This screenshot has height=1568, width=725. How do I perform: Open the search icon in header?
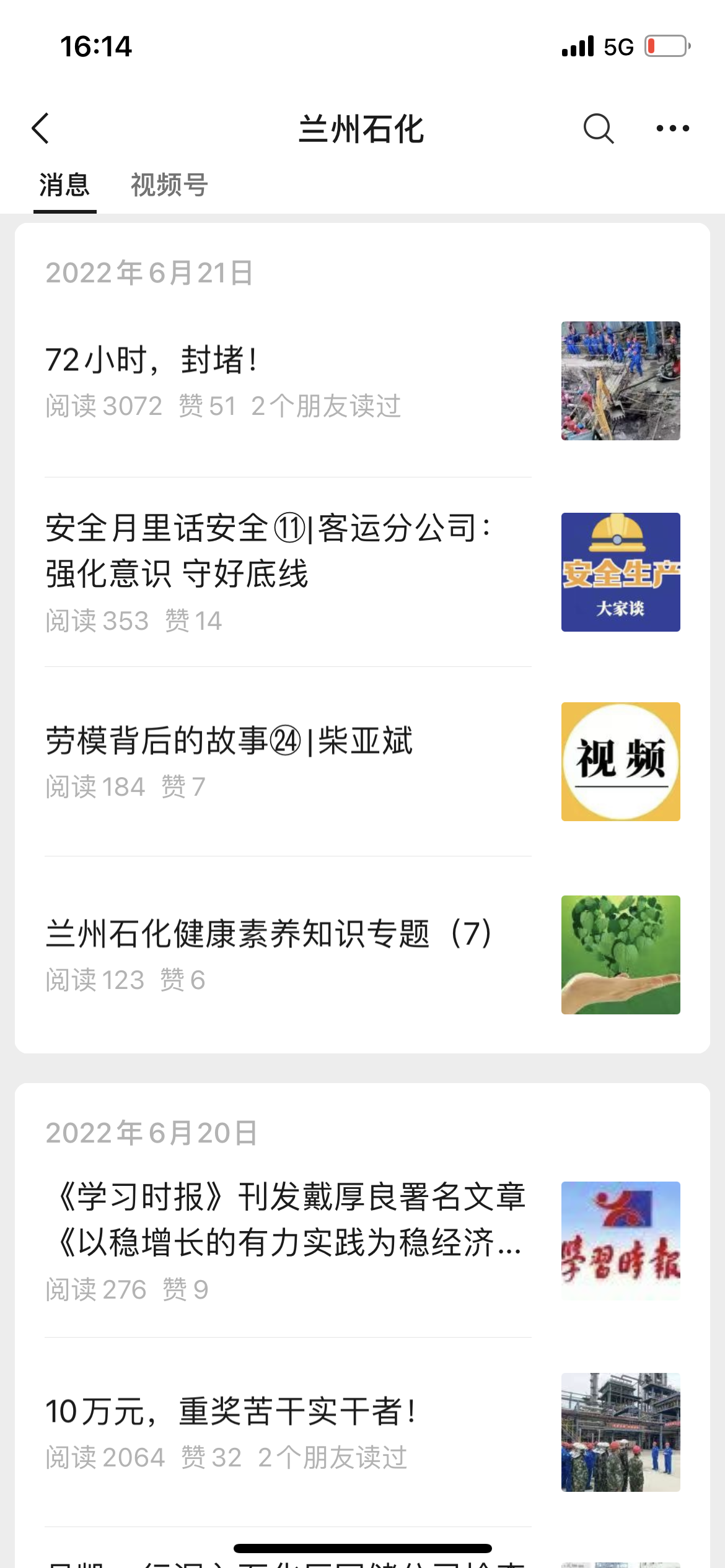point(599,129)
